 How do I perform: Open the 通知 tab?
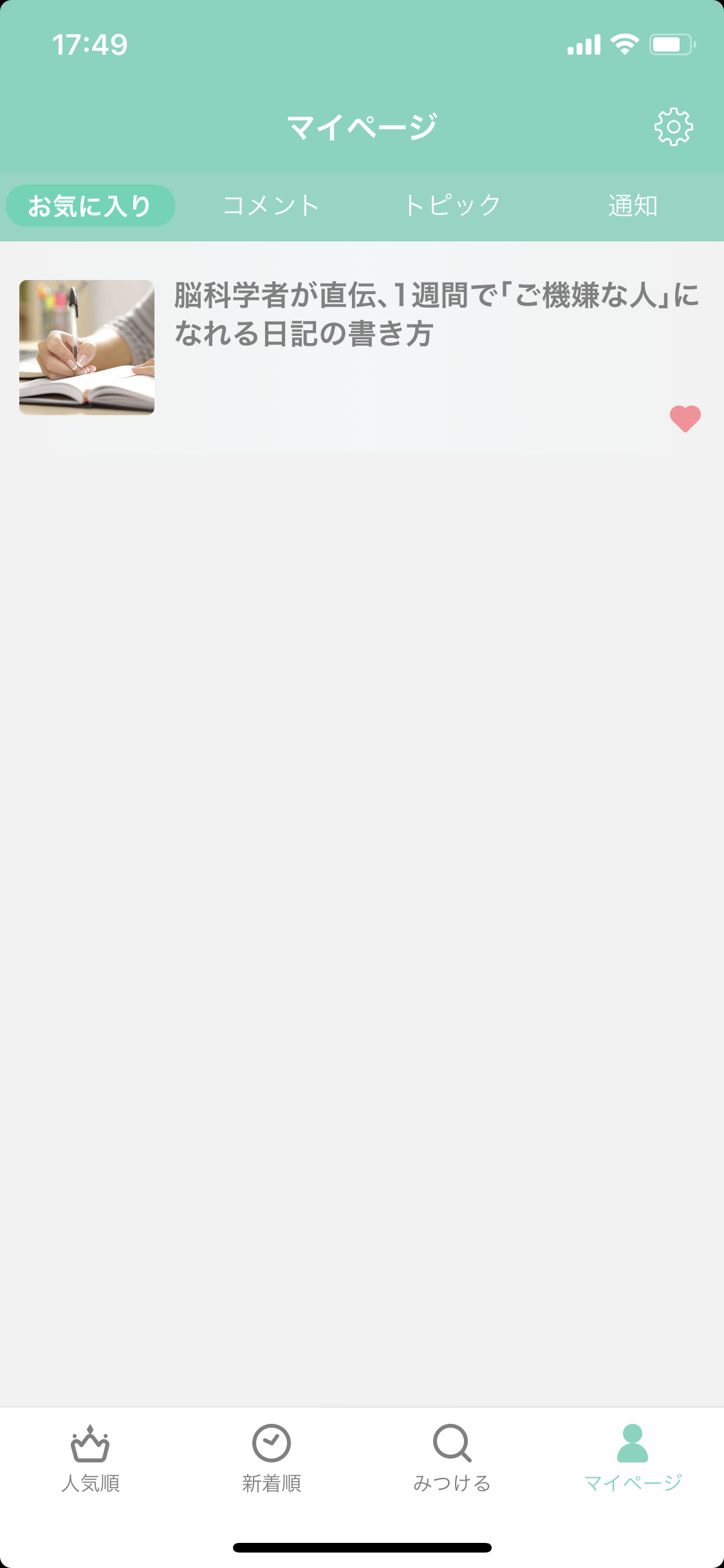[x=633, y=206]
